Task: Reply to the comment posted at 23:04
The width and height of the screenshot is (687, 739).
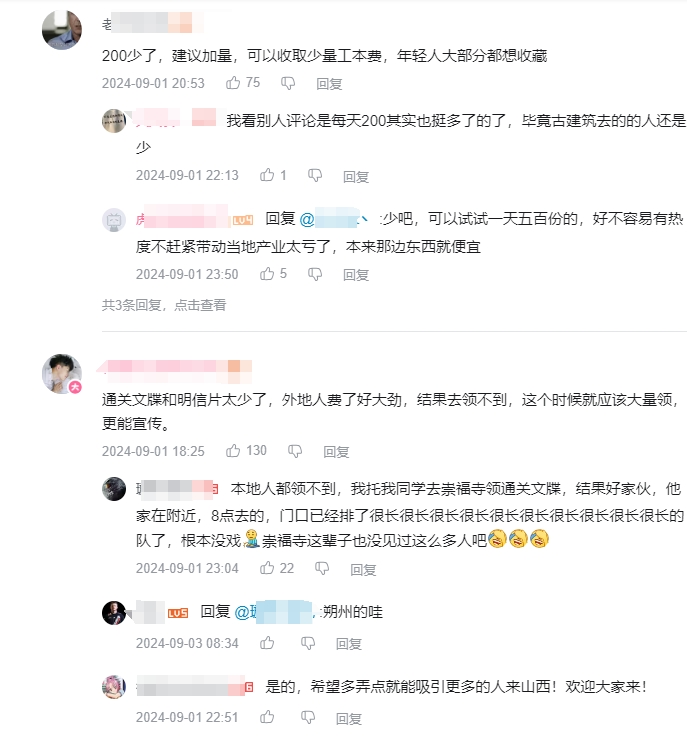Action: (363, 568)
